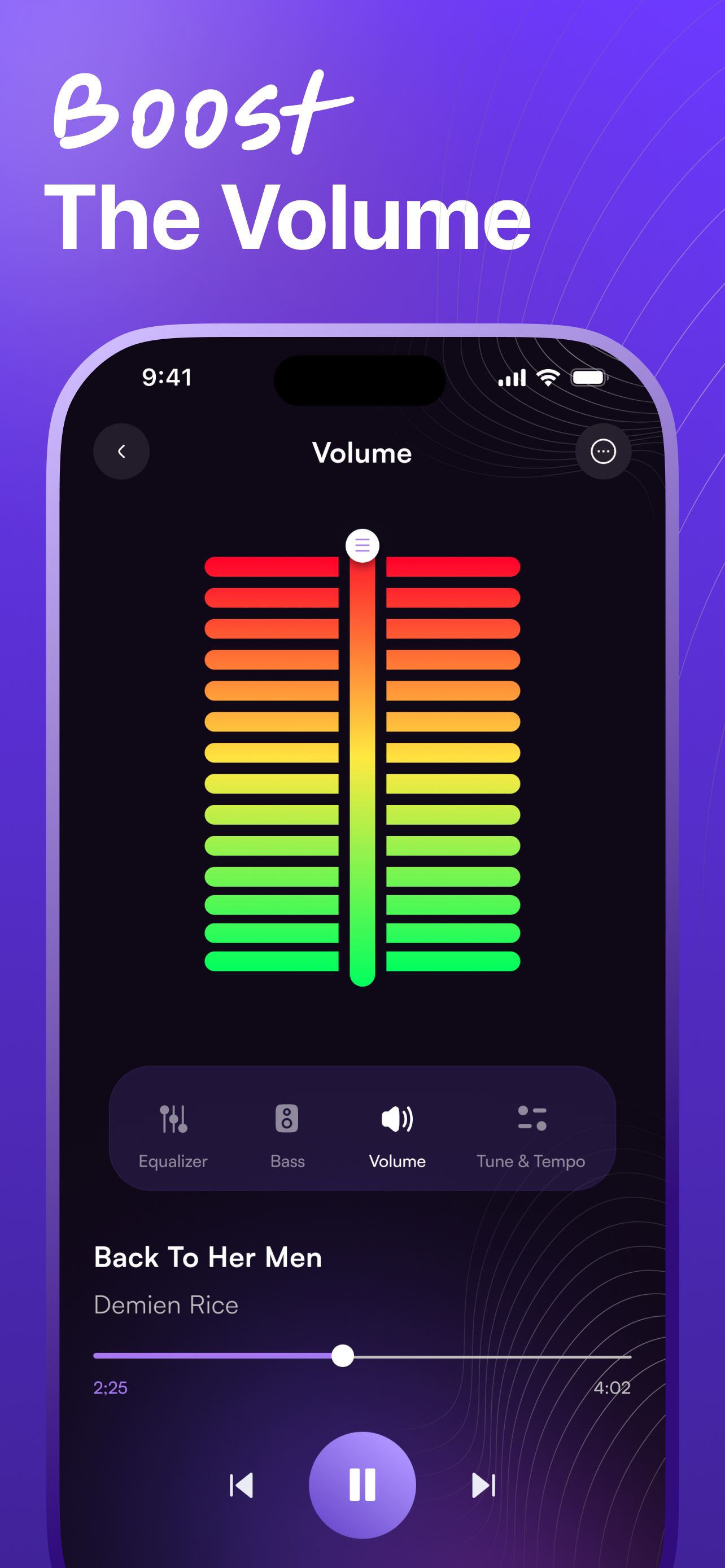Tap the more options ellipsis icon
The height and width of the screenshot is (1568, 725).
pyautogui.click(x=602, y=451)
